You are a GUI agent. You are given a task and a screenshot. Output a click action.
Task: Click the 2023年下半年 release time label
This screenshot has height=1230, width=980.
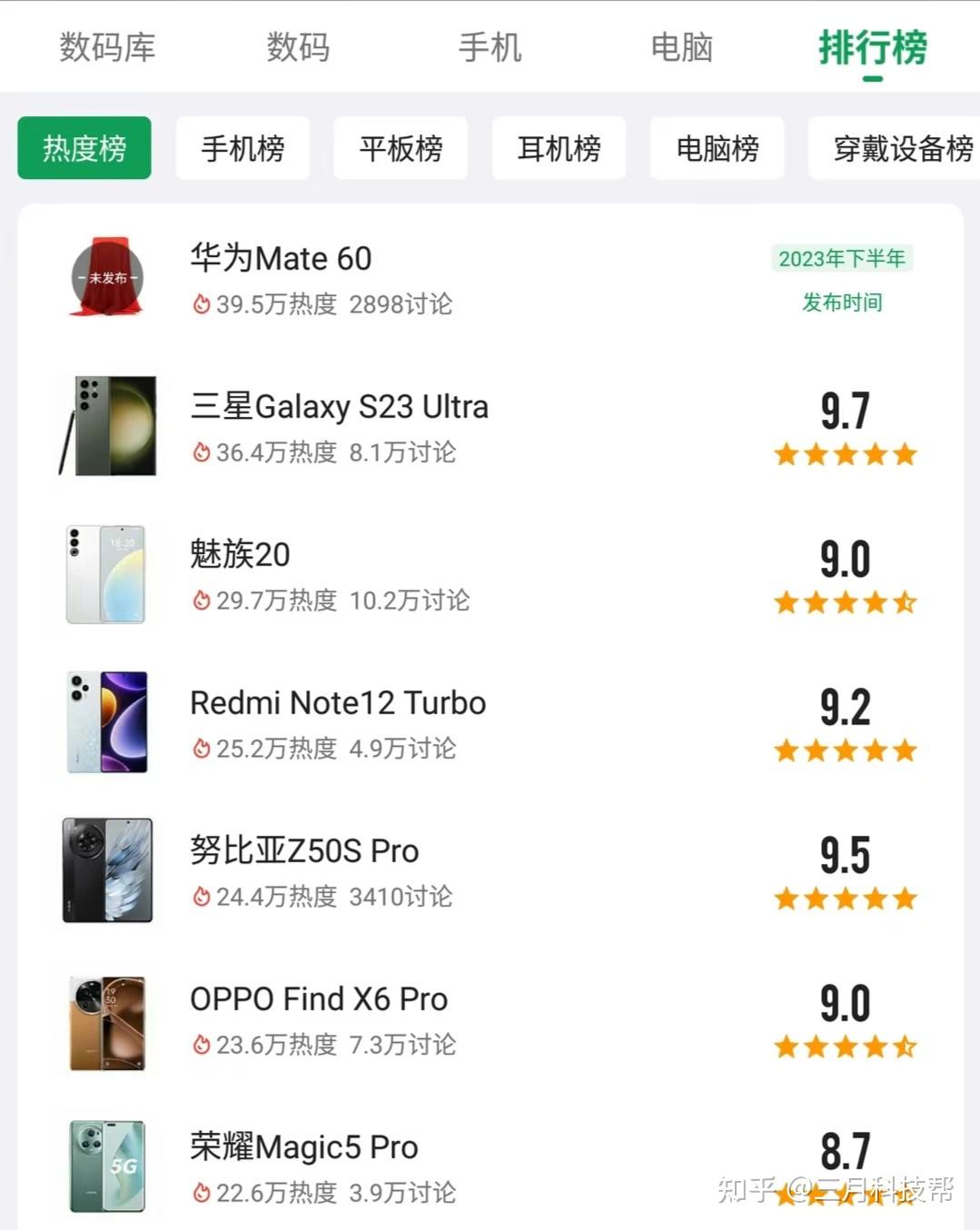[x=841, y=258]
